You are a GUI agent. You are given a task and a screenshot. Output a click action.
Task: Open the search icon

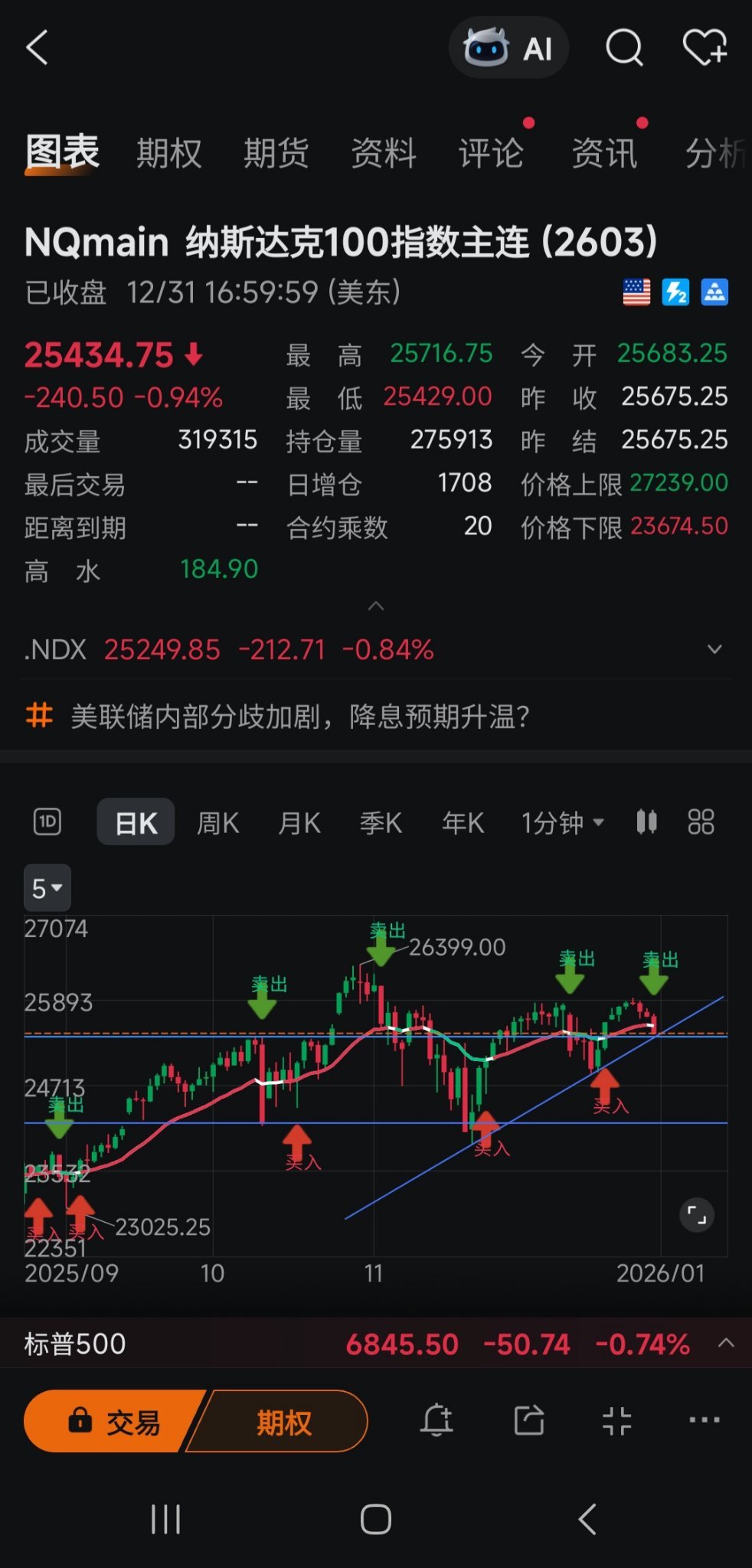tap(624, 47)
